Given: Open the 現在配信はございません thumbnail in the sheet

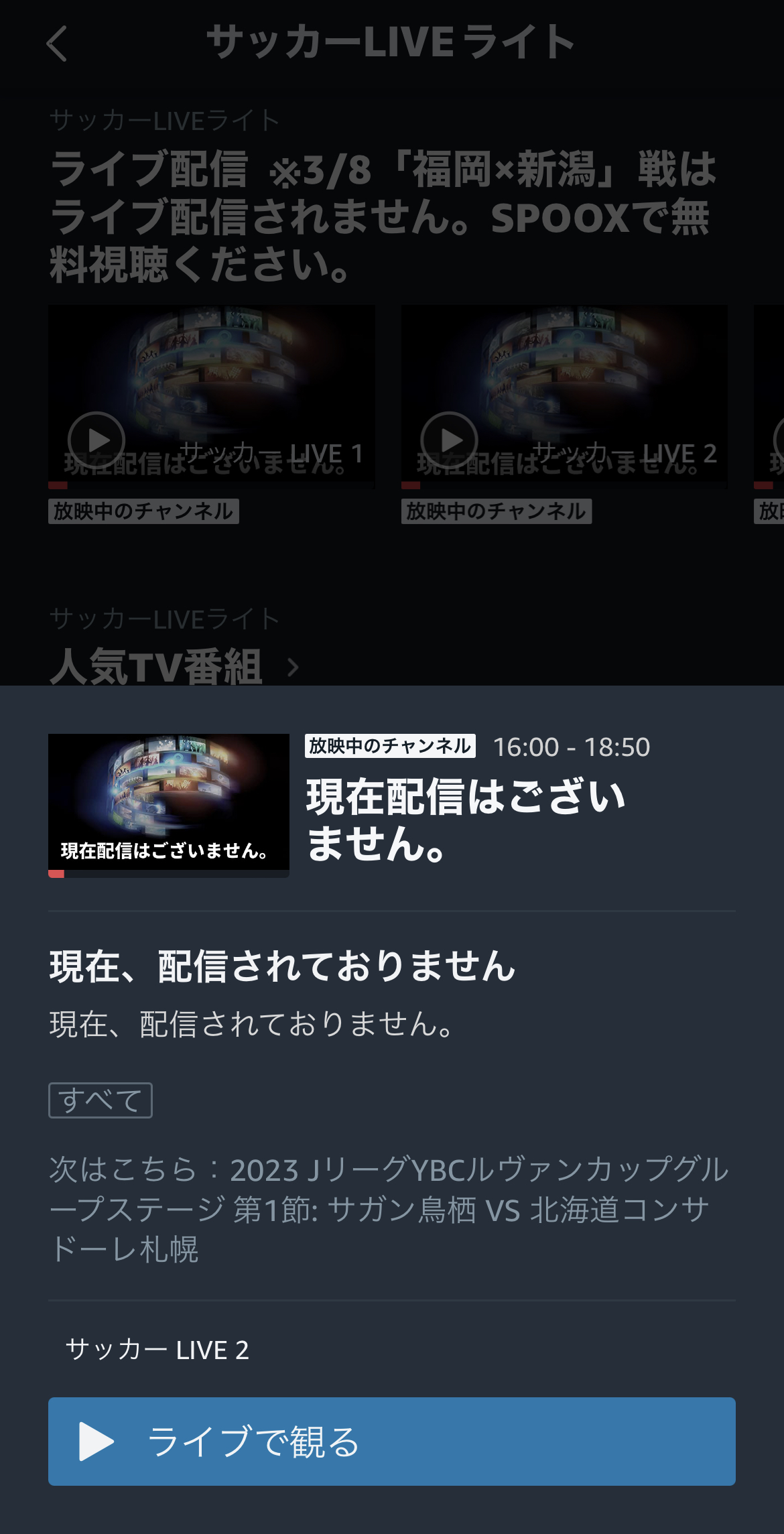Looking at the screenshot, I should (x=169, y=804).
